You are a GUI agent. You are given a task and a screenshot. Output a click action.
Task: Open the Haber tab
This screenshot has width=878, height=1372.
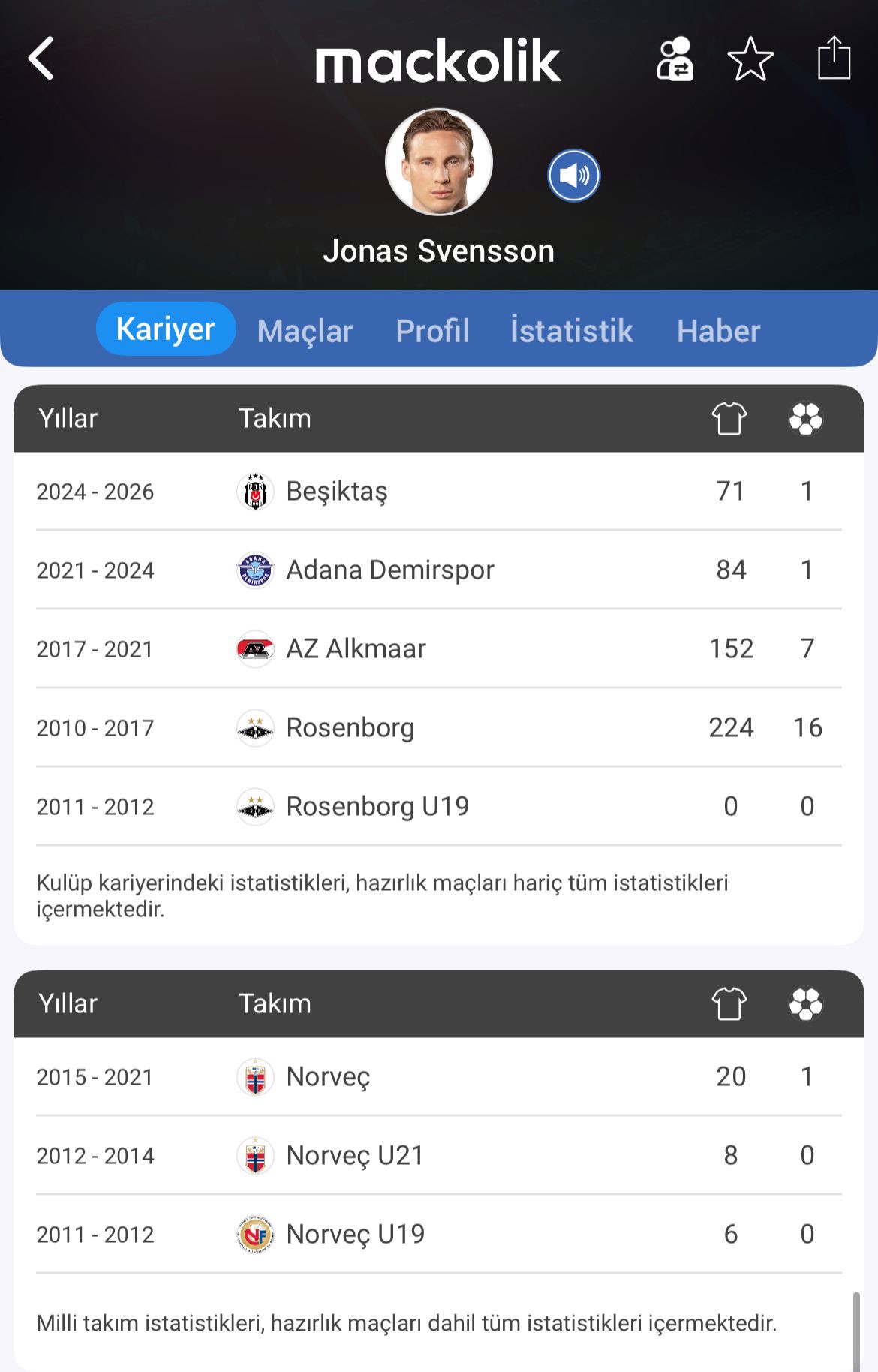pyautogui.click(x=718, y=331)
